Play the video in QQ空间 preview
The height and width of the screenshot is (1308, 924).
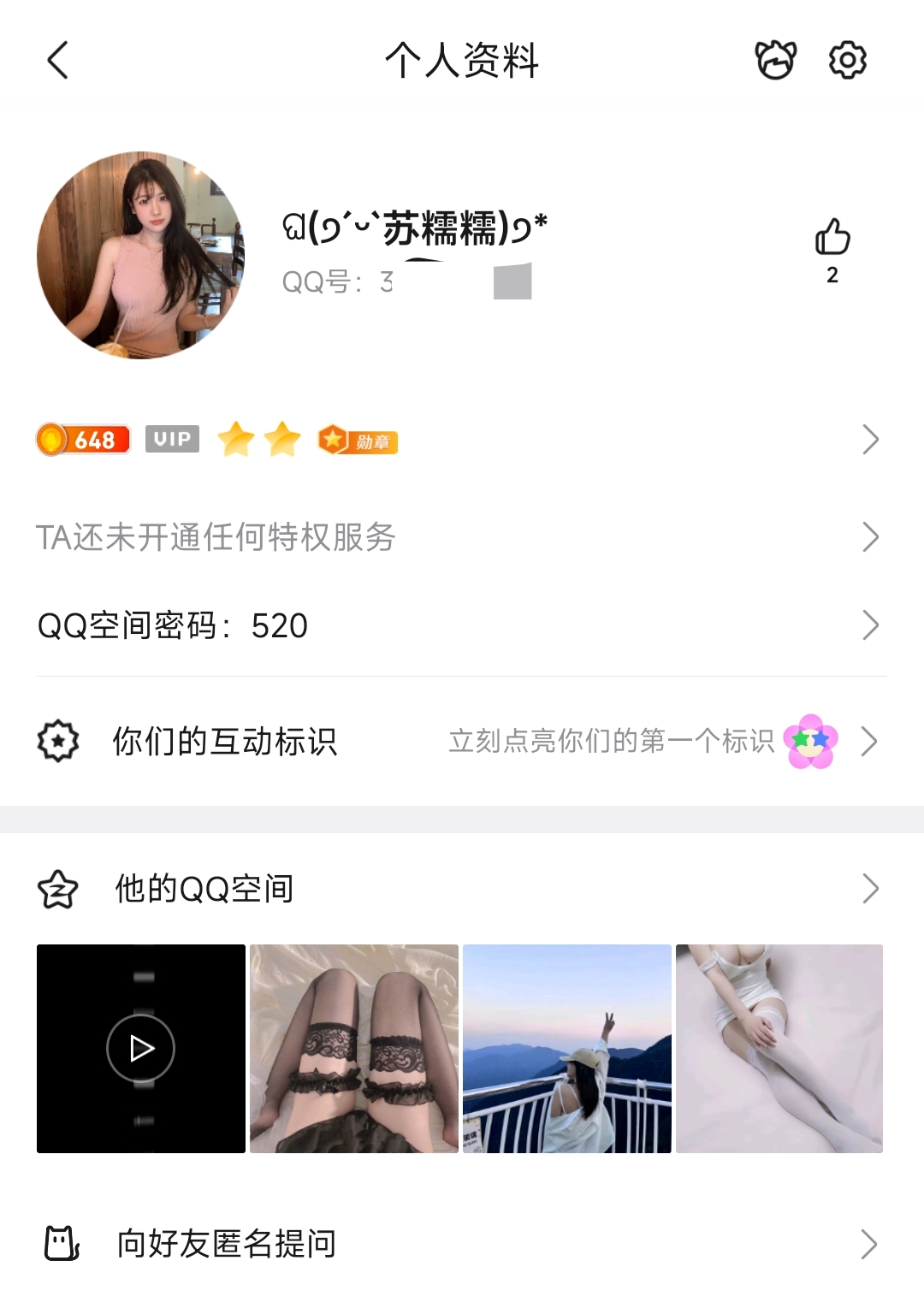140,1046
